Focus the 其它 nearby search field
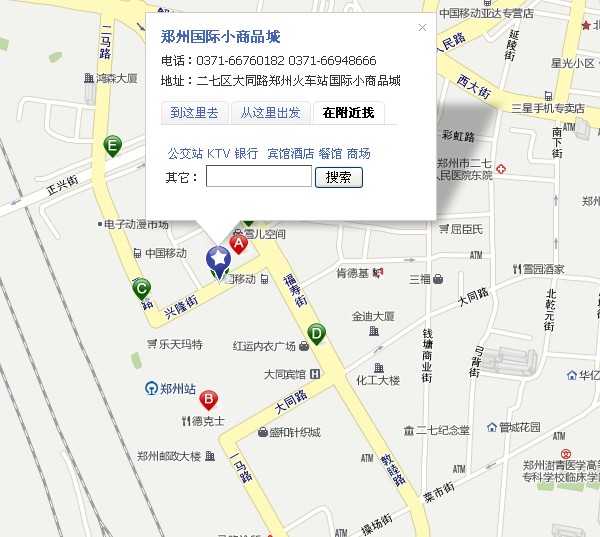The image size is (600, 537). [x=258, y=177]
